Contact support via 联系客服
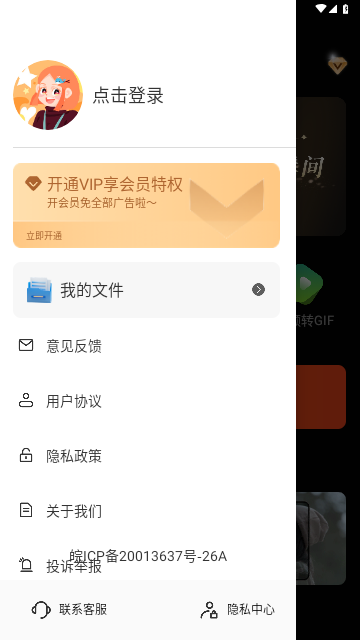The height and width of the screenshot is (640, 360). click(x=69, y=610)
